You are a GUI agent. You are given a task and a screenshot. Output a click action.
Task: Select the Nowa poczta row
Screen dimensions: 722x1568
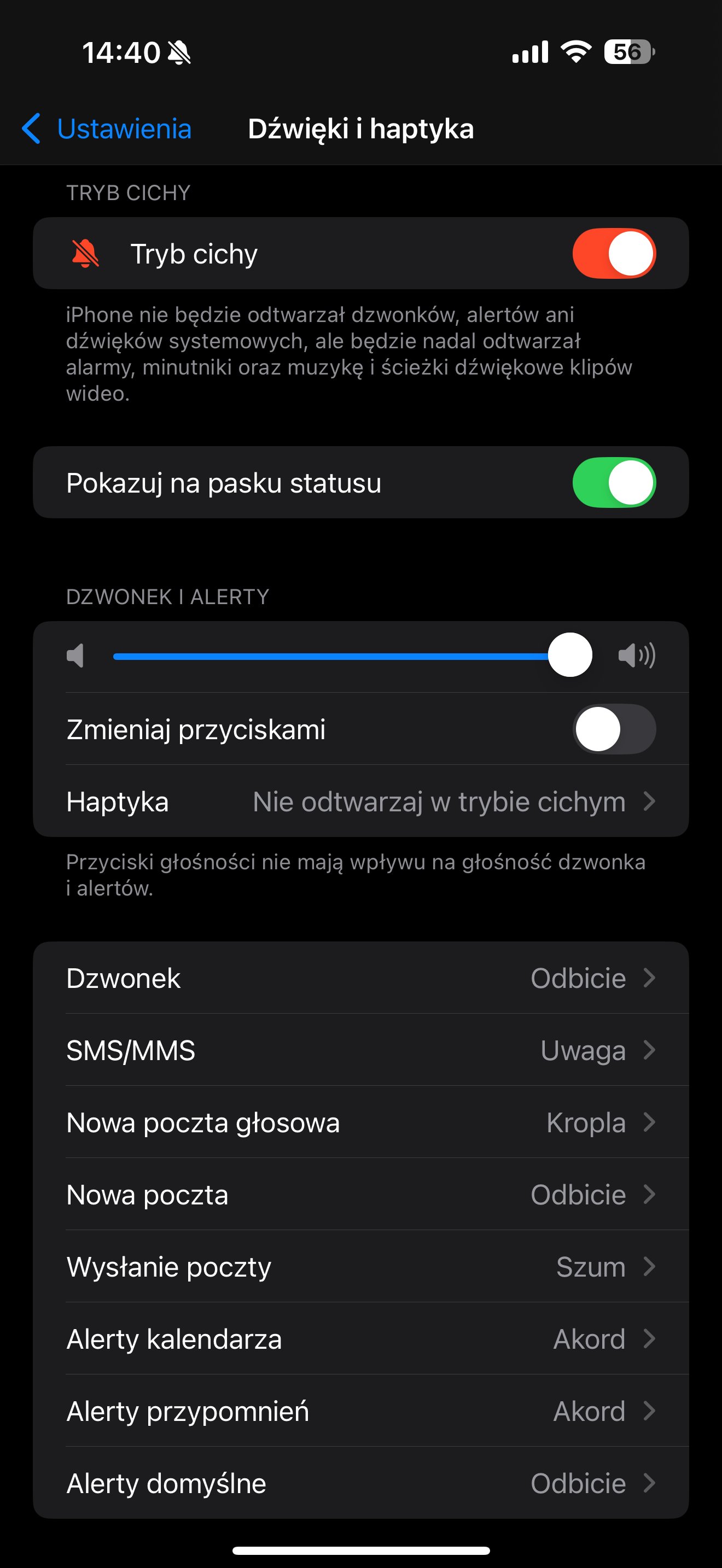360,1194
